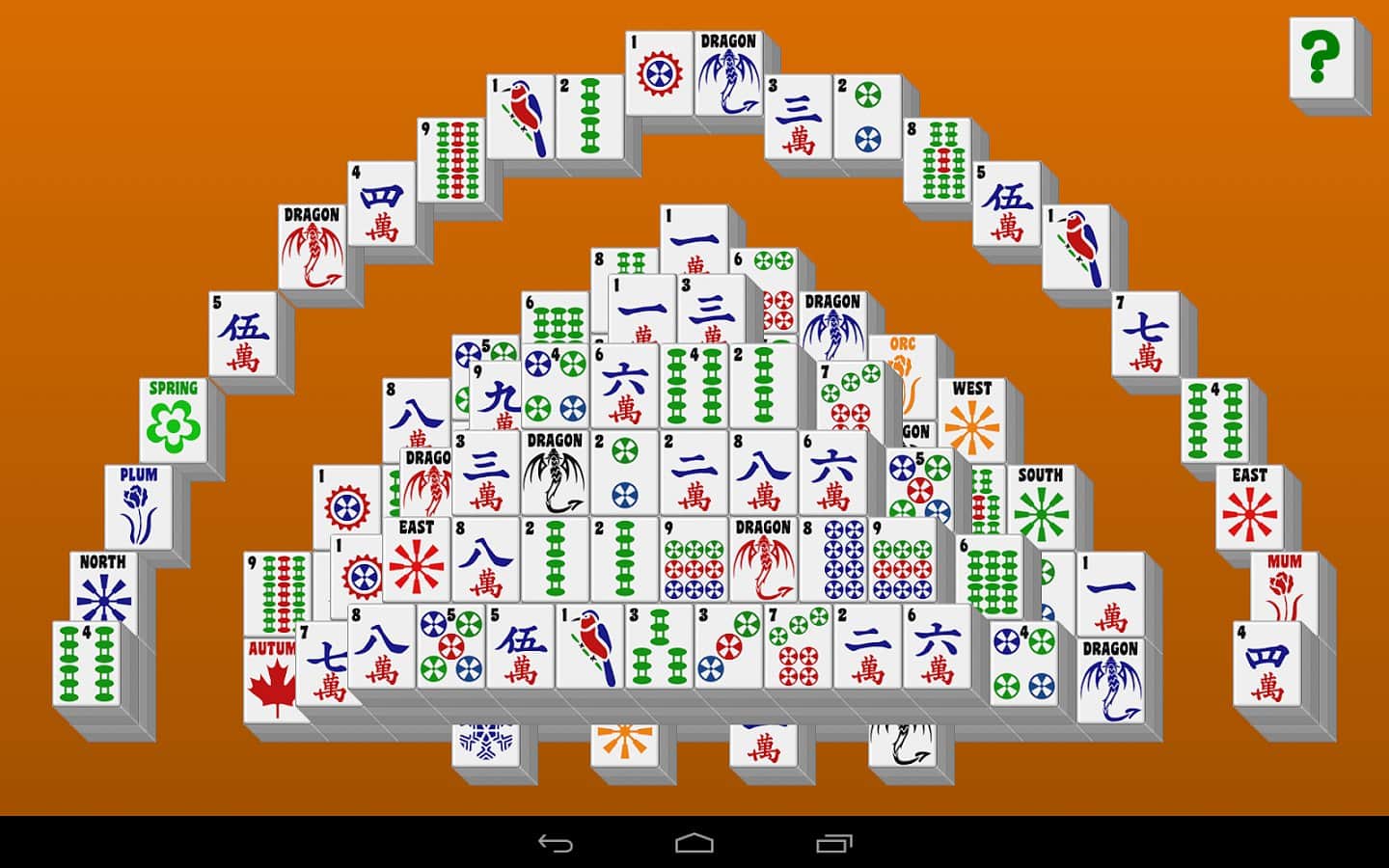
Task: Tap the South wind tile
Action: (x=1041, y=506)
